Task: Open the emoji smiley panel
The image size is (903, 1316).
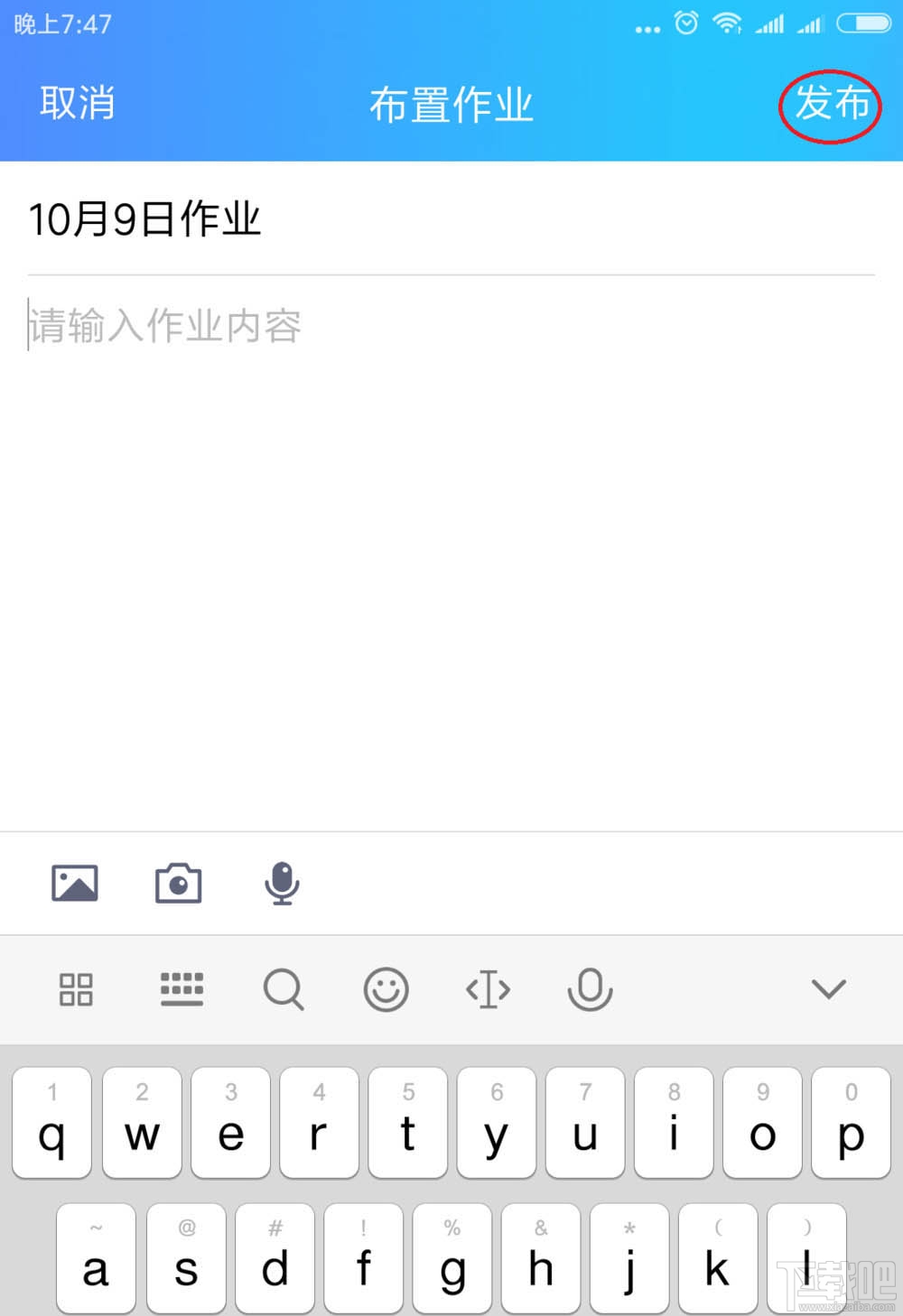Action: pyautogui.click(x=386, y=989)
